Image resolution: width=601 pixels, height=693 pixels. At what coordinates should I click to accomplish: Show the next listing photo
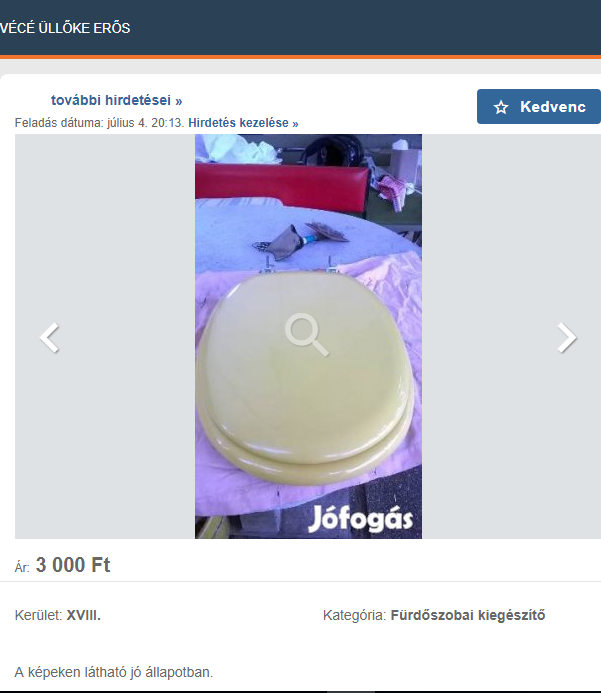click(x=566, y=338)
